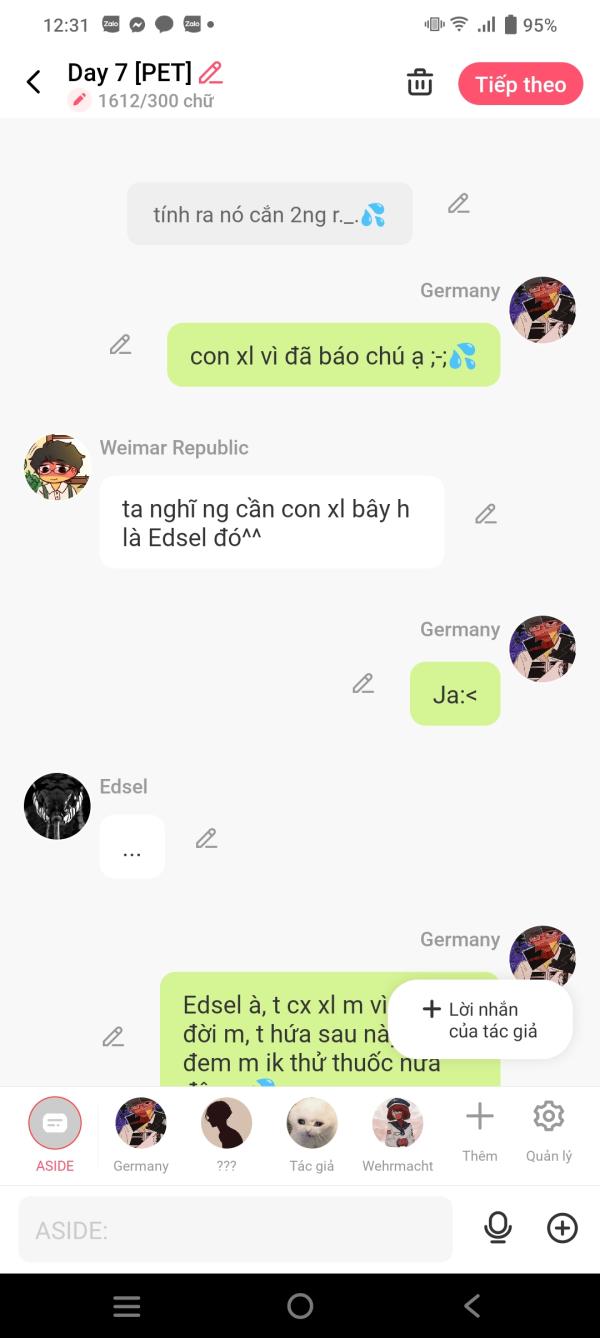The image size is (600, 1338).
Task: Edit the message 'tính ra nó cắn 2ng r'
Action: pyautogui.click(x=459, y=204)
